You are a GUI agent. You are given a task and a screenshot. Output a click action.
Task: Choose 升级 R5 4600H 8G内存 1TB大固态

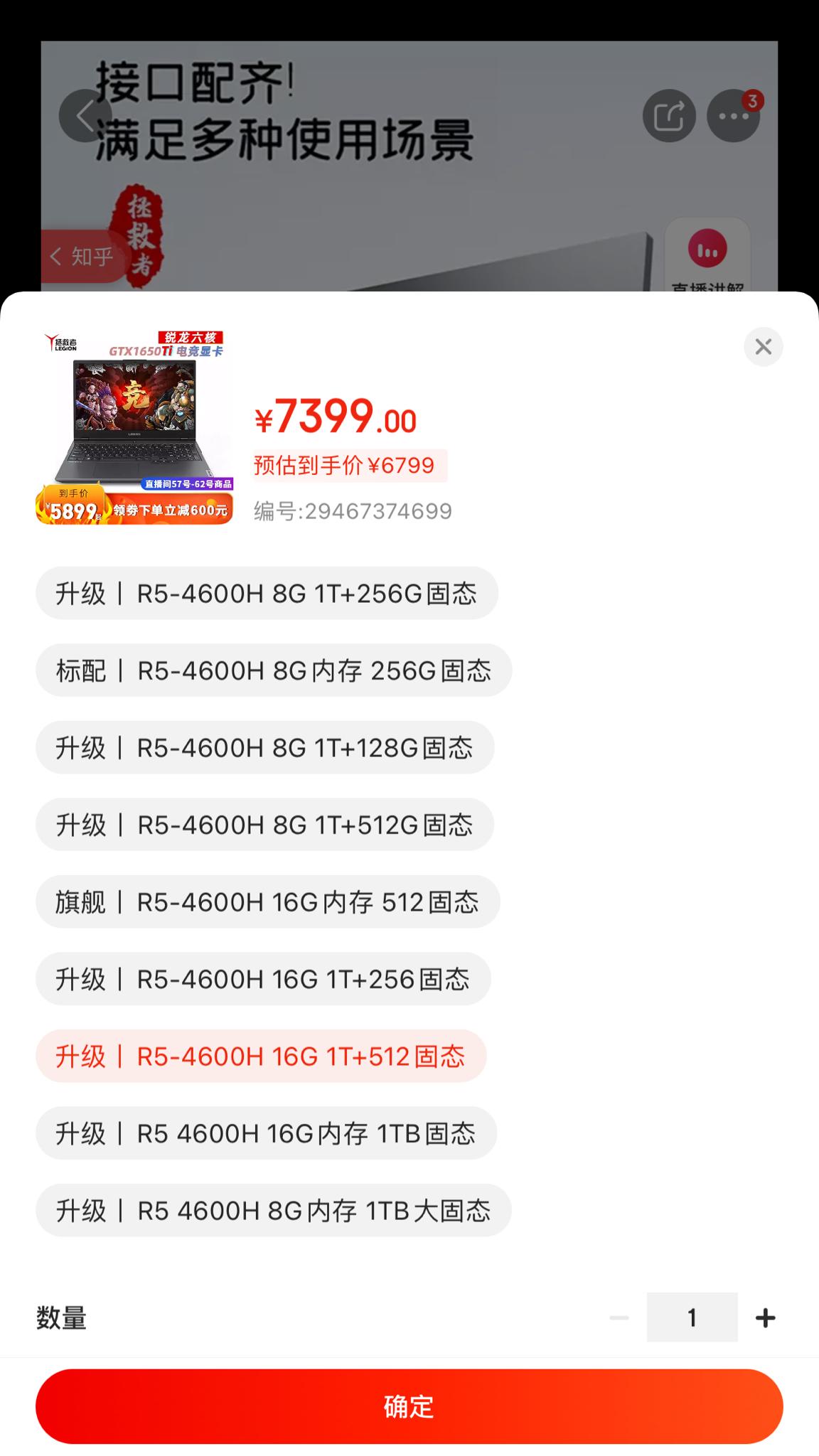[274, 1211]
